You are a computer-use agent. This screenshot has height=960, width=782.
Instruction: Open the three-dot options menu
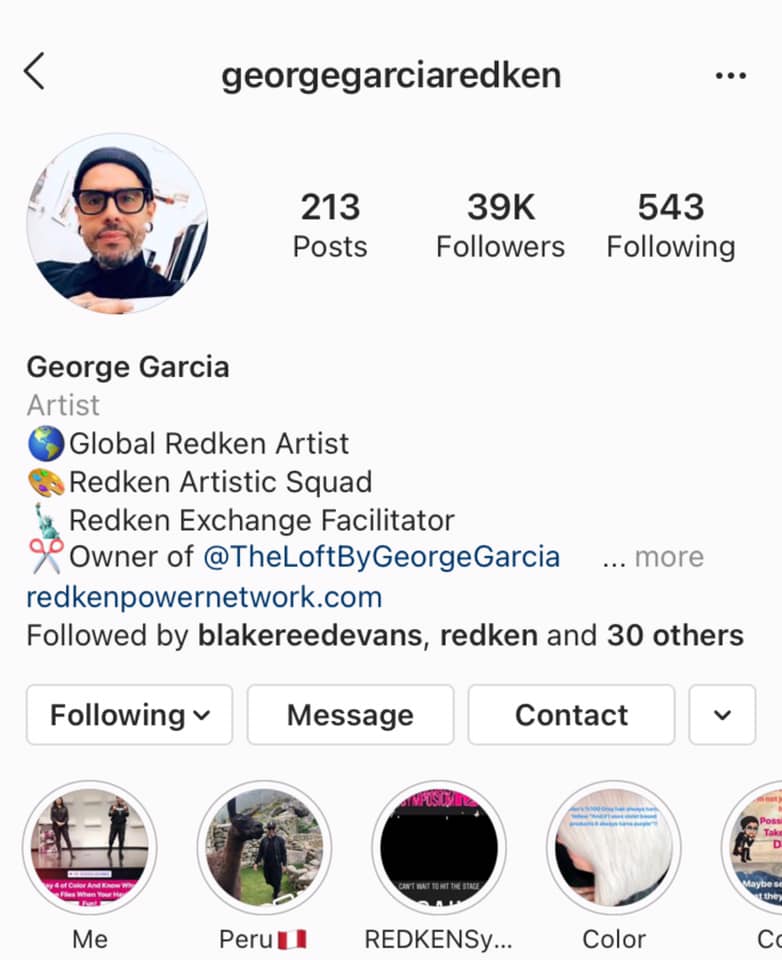[731, 75]
